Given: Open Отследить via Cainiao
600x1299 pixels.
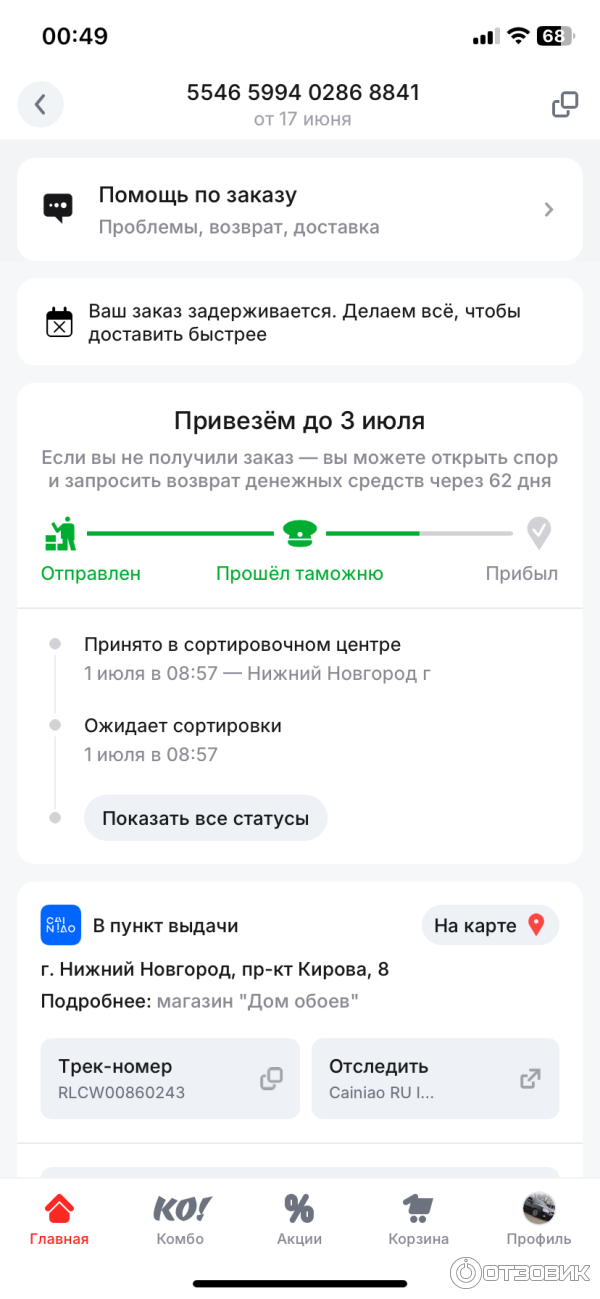Looking at the screenshot, I should click(435, 1078).
